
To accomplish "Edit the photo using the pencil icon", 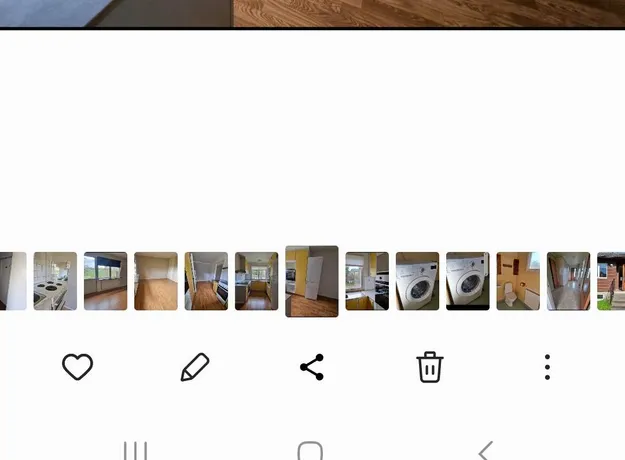I will [x=194, y=367].
